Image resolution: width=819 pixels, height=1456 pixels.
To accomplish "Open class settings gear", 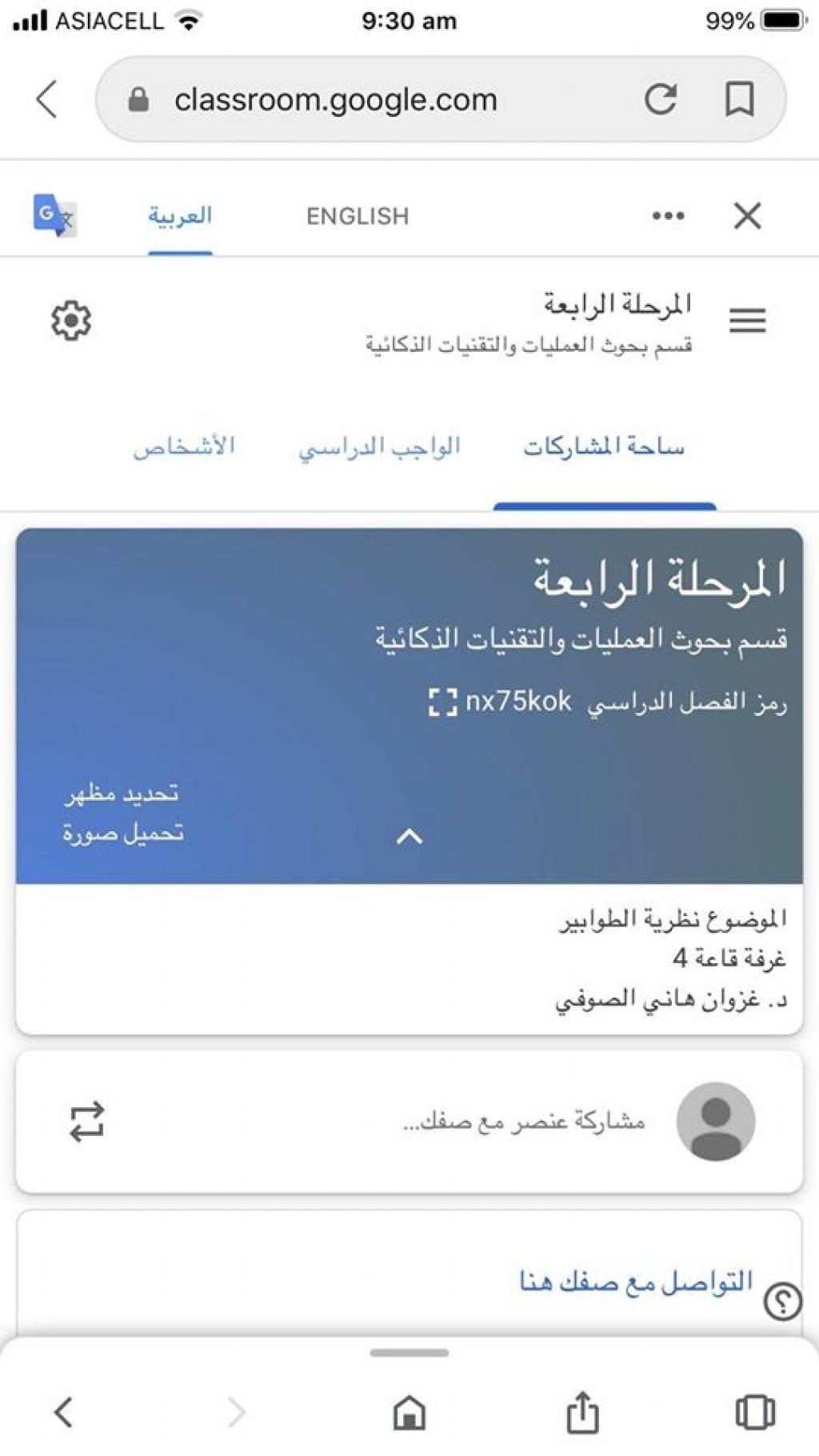I will 71,321.
